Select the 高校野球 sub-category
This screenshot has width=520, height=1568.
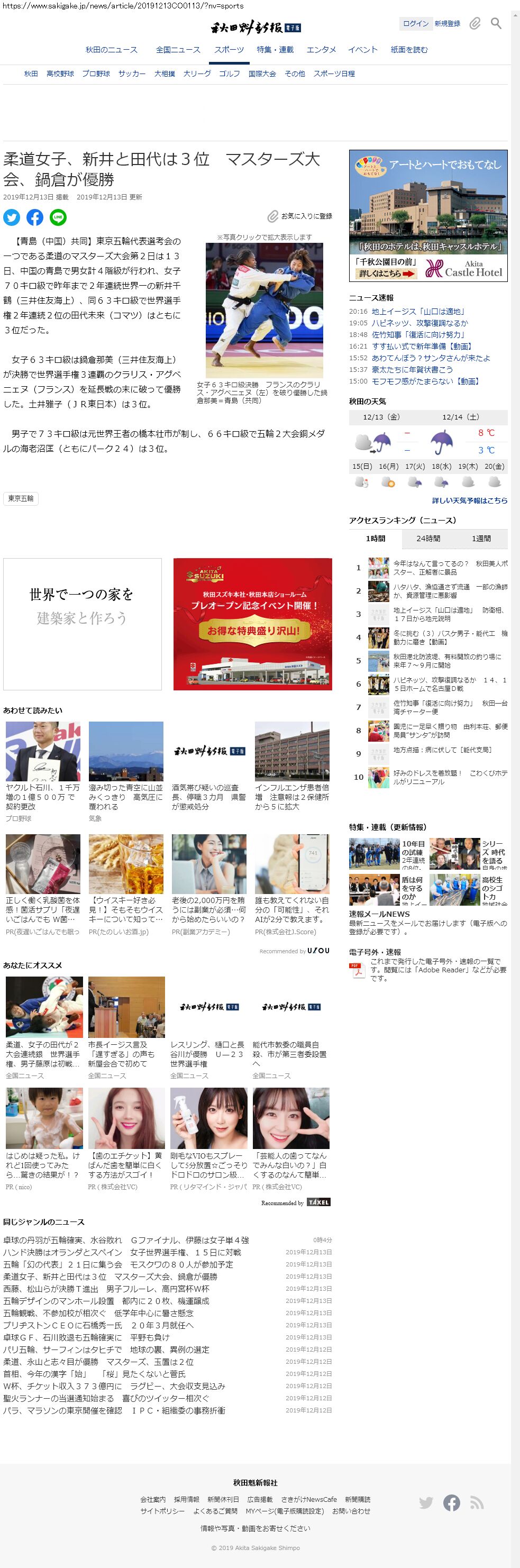click(60, 74)
